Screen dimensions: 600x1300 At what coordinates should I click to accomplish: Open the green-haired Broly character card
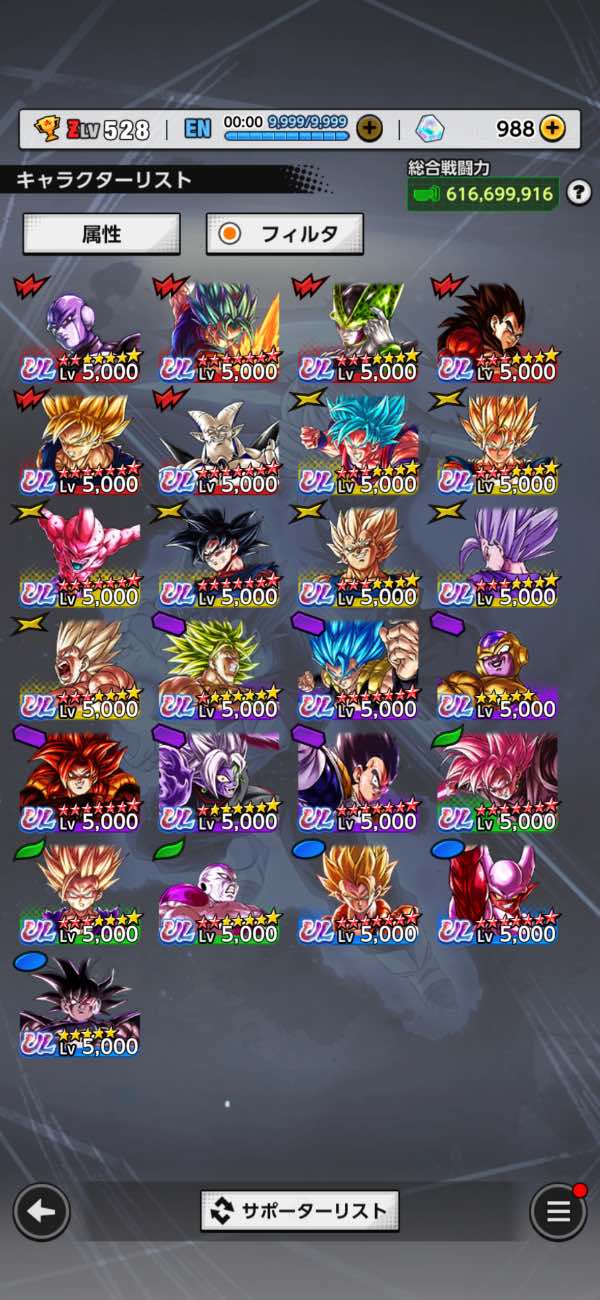[218, 667]
